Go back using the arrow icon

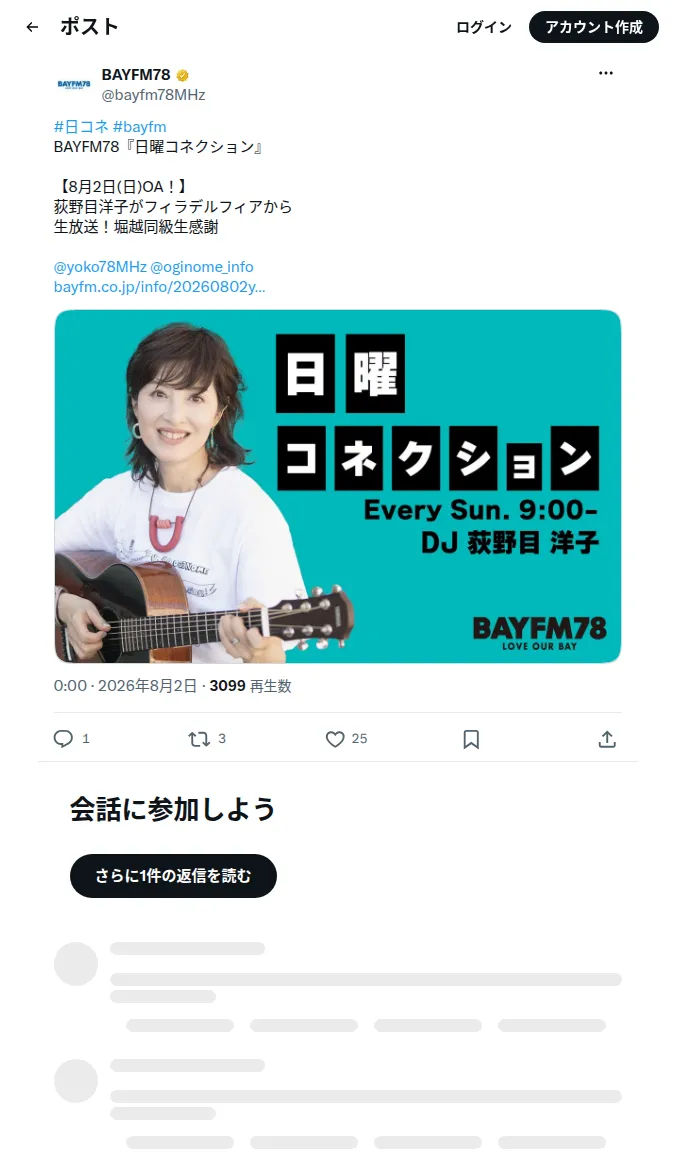pyautogui.click(x=32, y=27)
